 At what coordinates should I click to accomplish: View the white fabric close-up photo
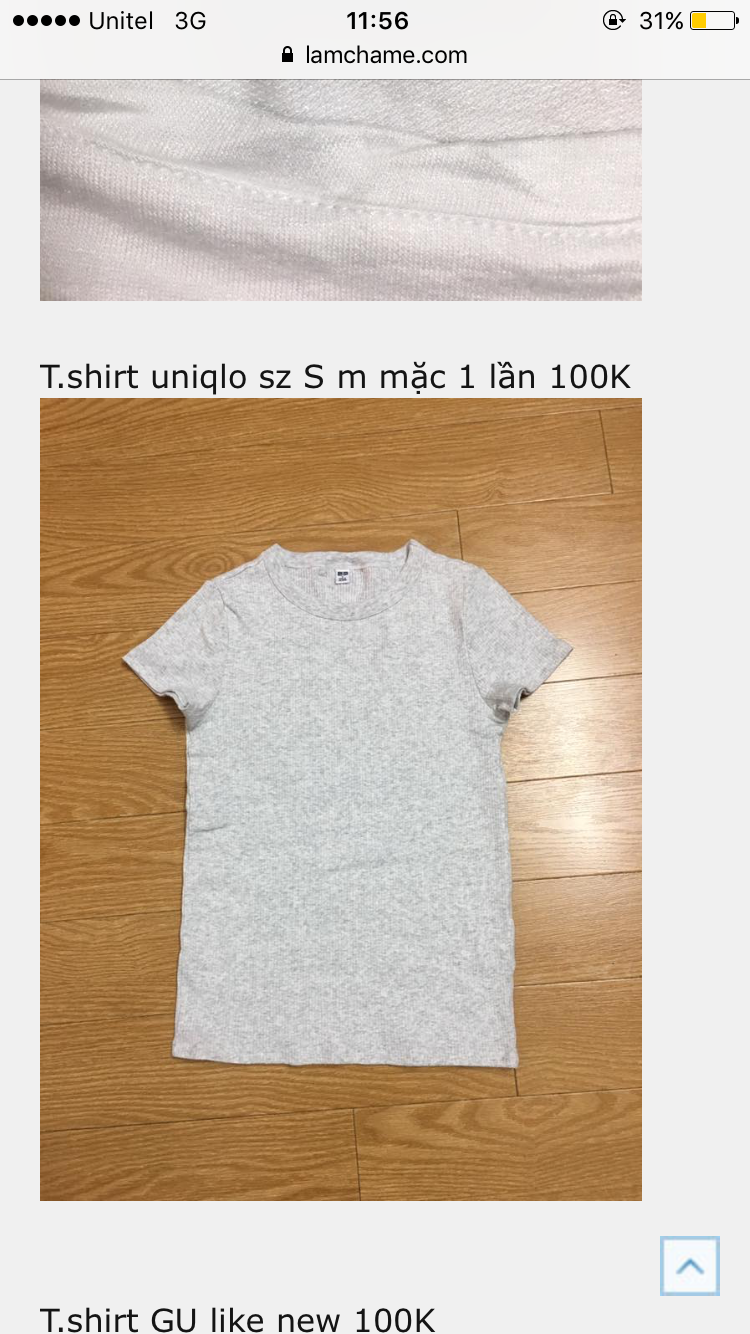[x=341, y=190]
